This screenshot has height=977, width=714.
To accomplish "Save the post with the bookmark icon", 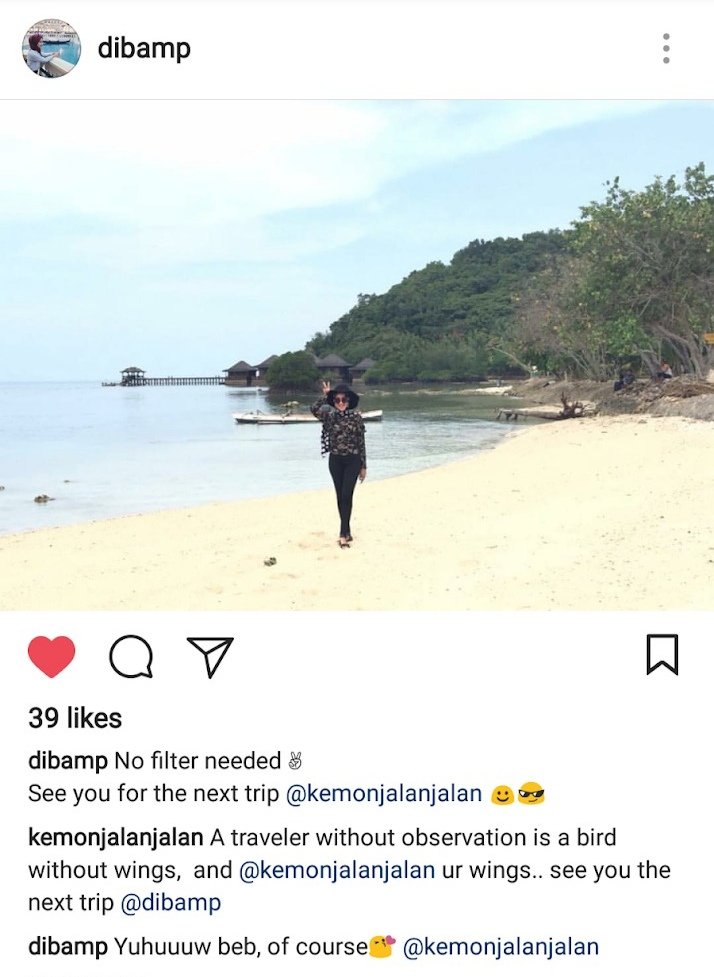I will (x=662, y=655).
